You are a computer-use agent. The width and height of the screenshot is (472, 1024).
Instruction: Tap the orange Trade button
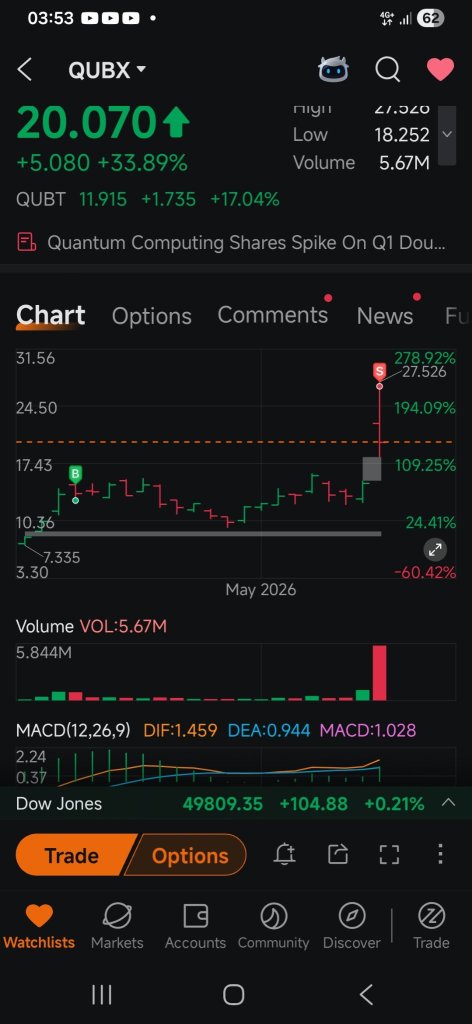[x=73, y=855]
